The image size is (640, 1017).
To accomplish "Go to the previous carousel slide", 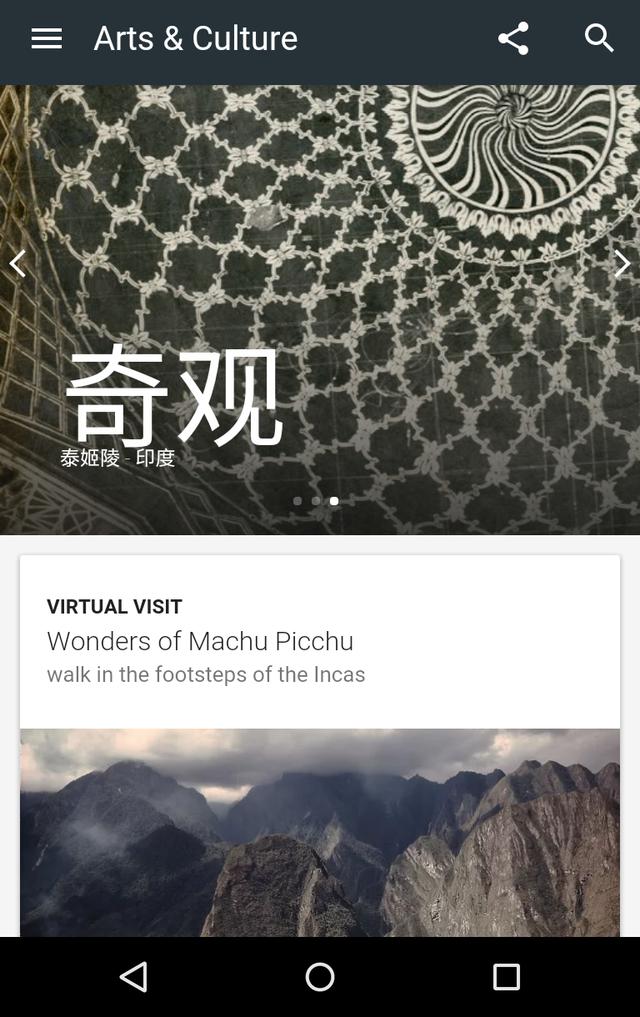I will coord(17,263).
